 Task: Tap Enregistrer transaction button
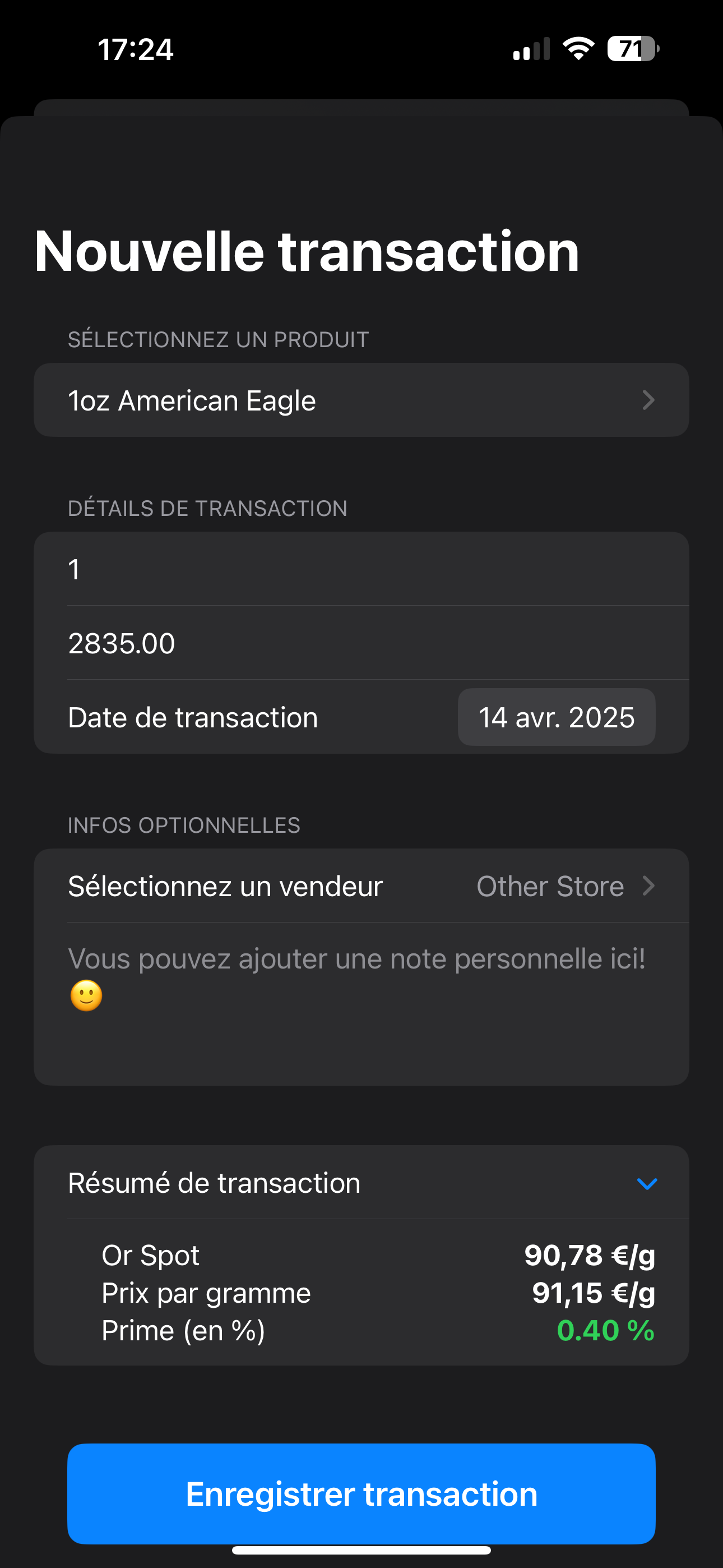coord(361,1494)
